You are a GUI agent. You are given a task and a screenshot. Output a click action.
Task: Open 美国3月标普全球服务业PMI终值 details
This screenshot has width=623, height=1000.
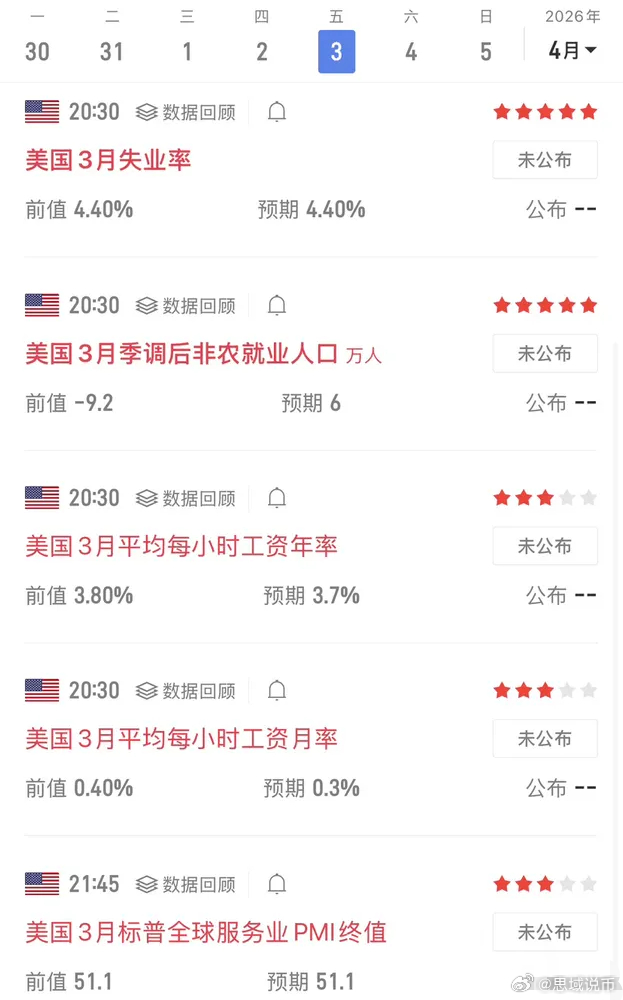206,932
